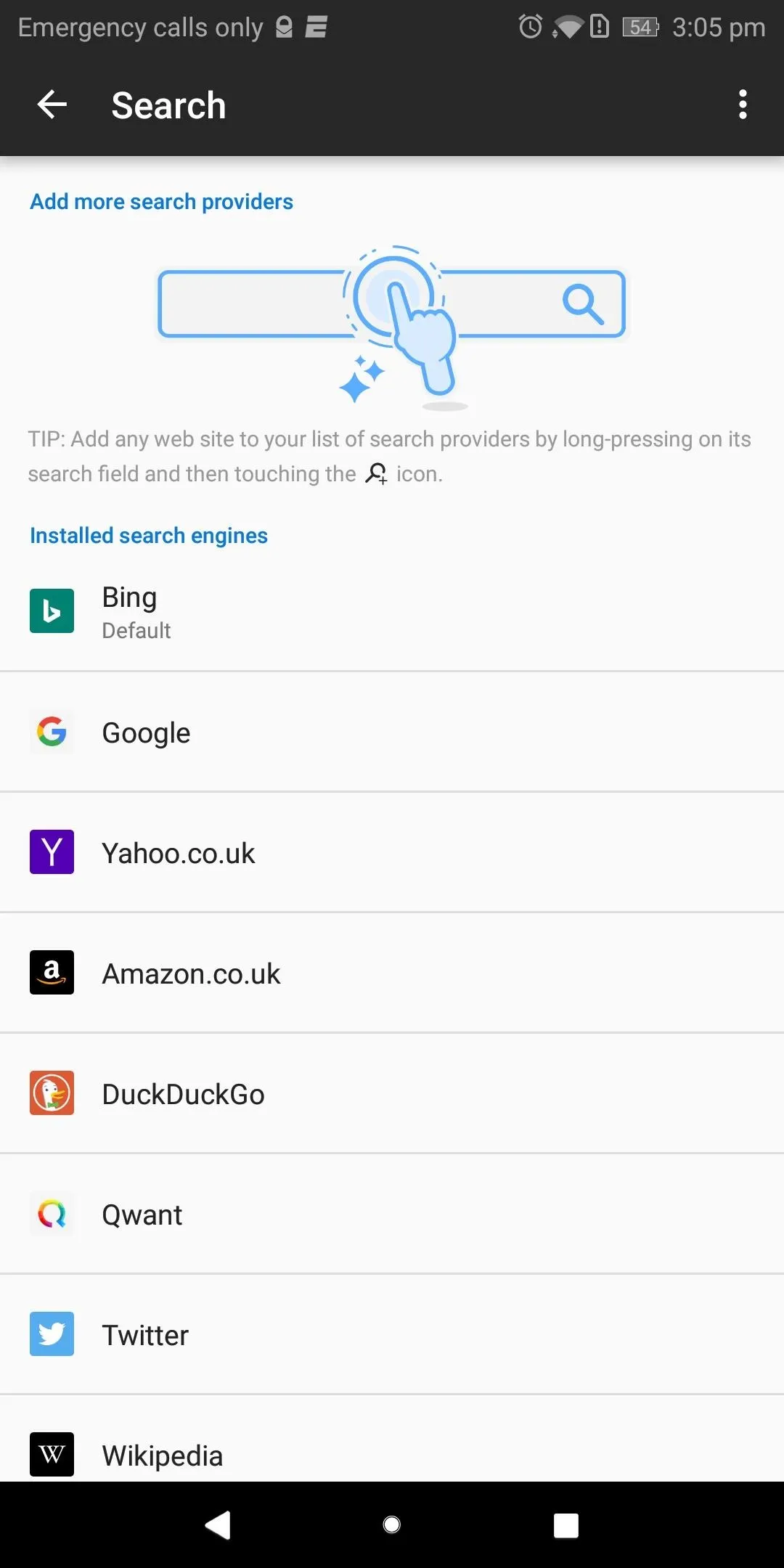Select Wikipedia search engine
This screenshot has height=1568, width=784.
coord(392,1439)
